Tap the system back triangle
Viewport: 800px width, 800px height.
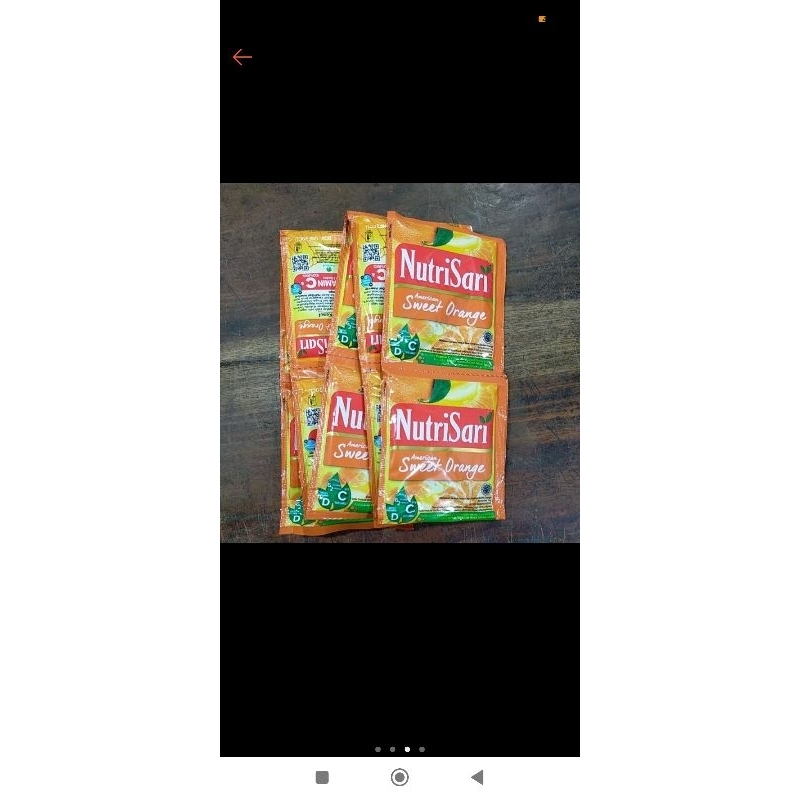click(477, 777)
